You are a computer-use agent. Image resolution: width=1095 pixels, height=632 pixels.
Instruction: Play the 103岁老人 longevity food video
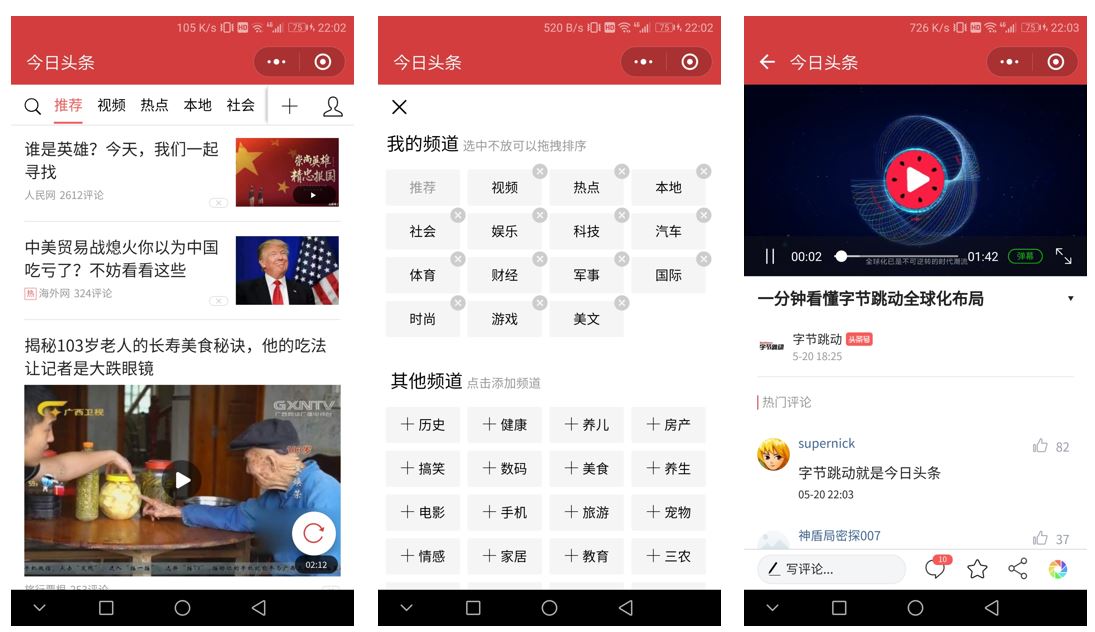coord(181,480)
